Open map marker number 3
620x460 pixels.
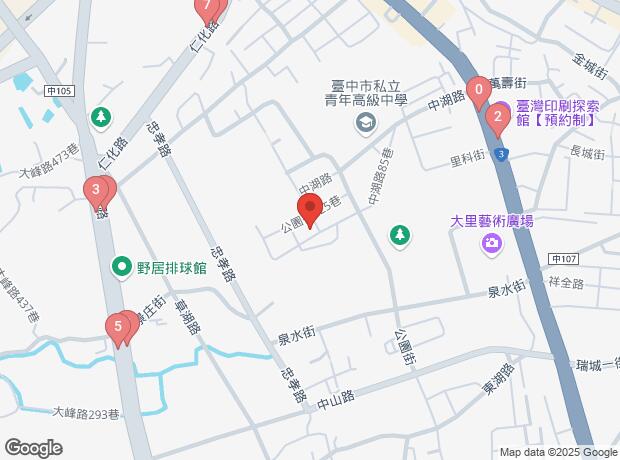[x=95, y=190]
